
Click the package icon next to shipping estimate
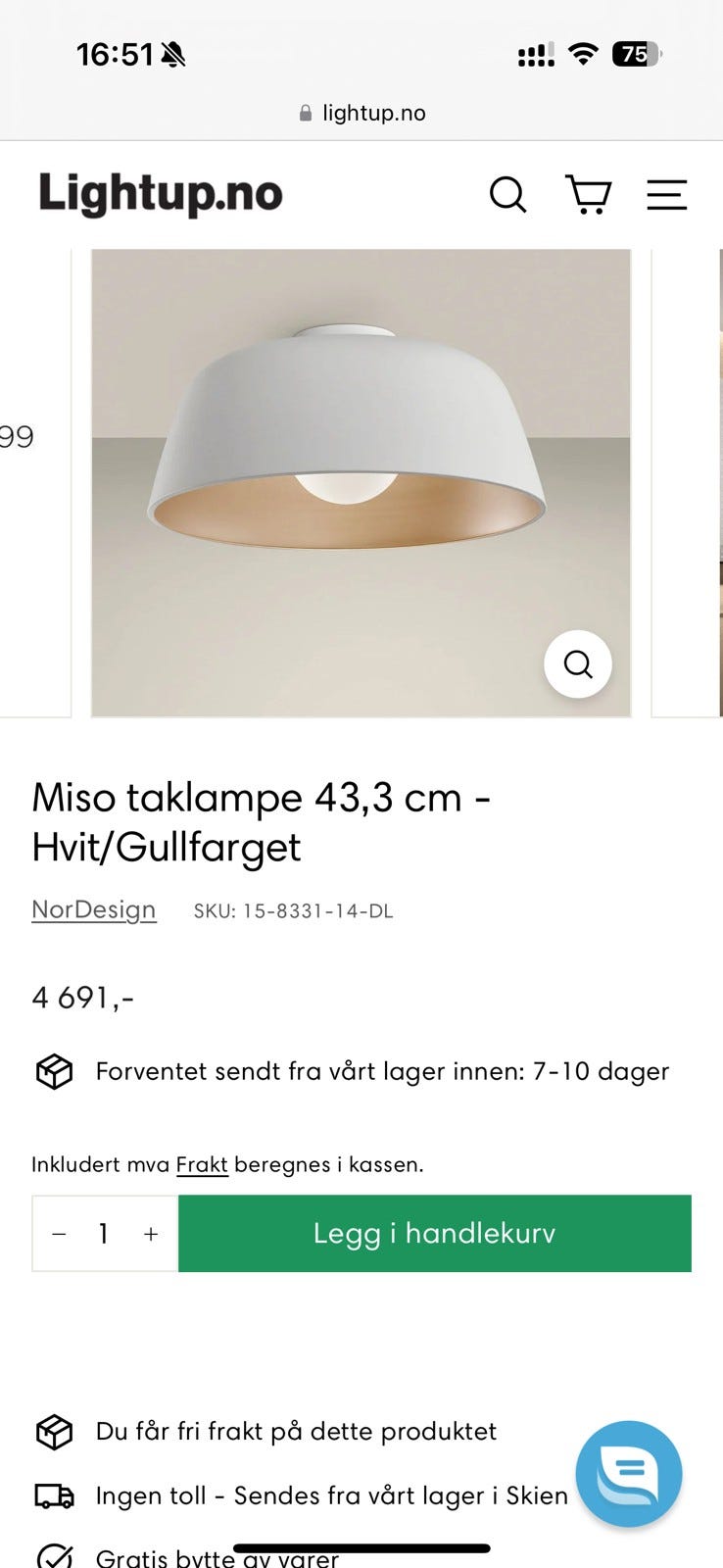coord(55,1071)
